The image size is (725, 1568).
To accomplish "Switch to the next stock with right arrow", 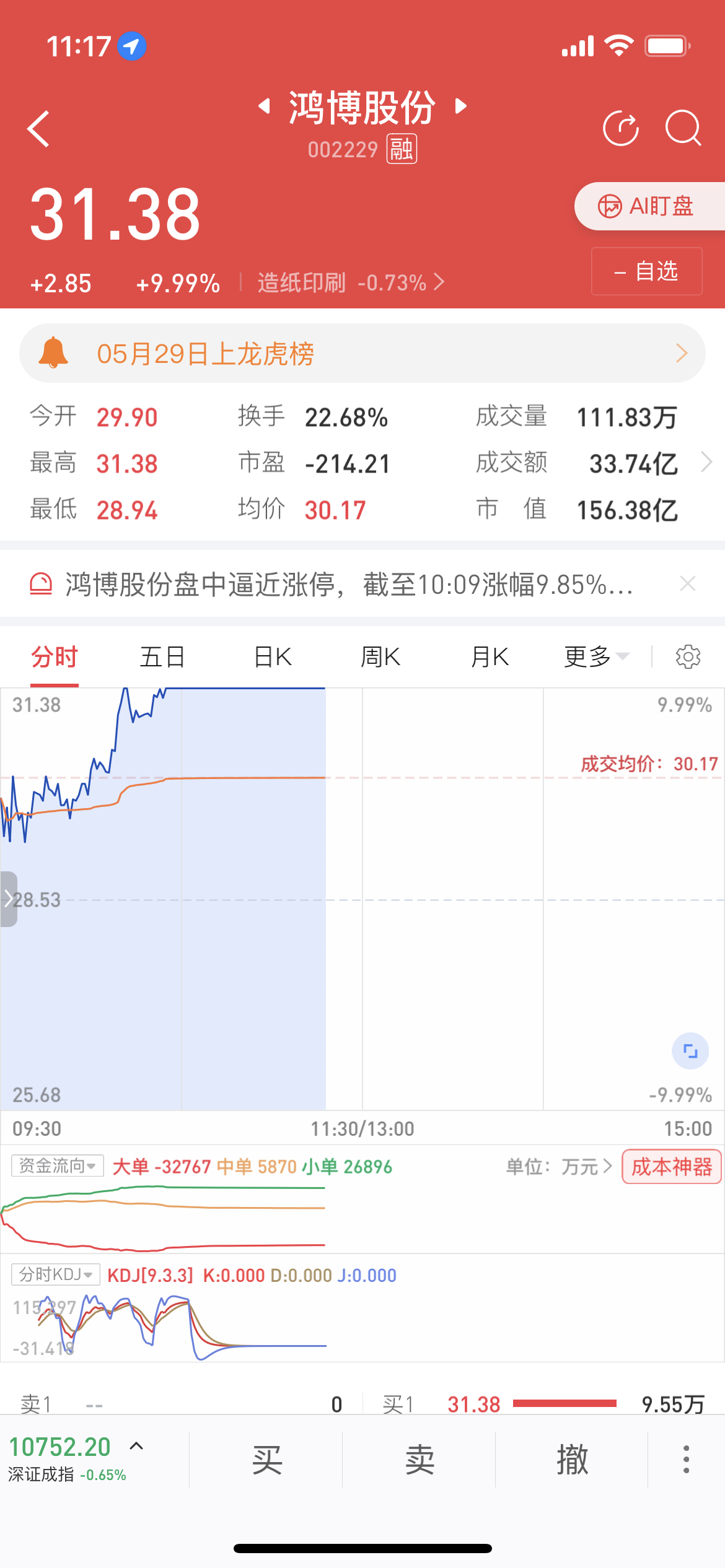I will point(460,106).
